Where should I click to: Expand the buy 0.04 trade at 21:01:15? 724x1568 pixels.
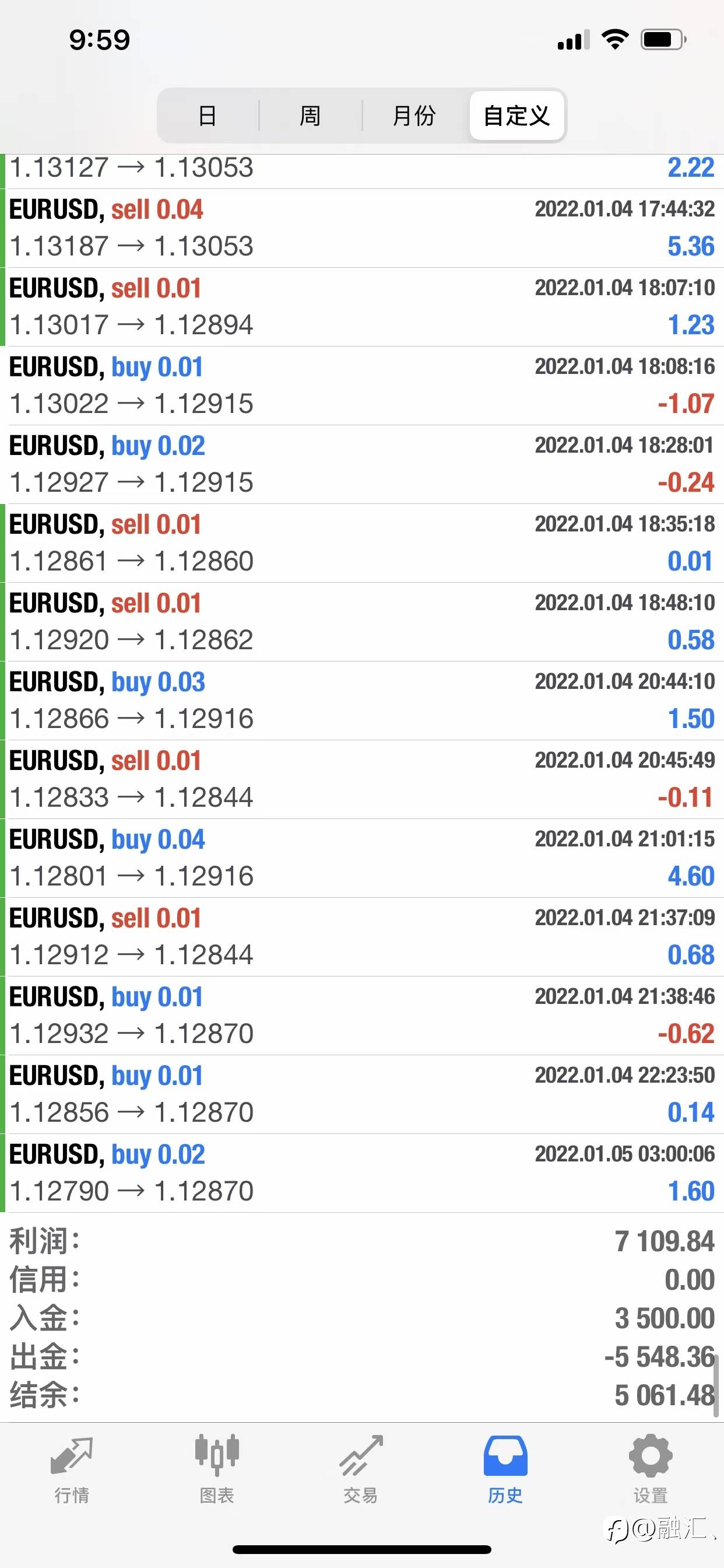point(362,858)
